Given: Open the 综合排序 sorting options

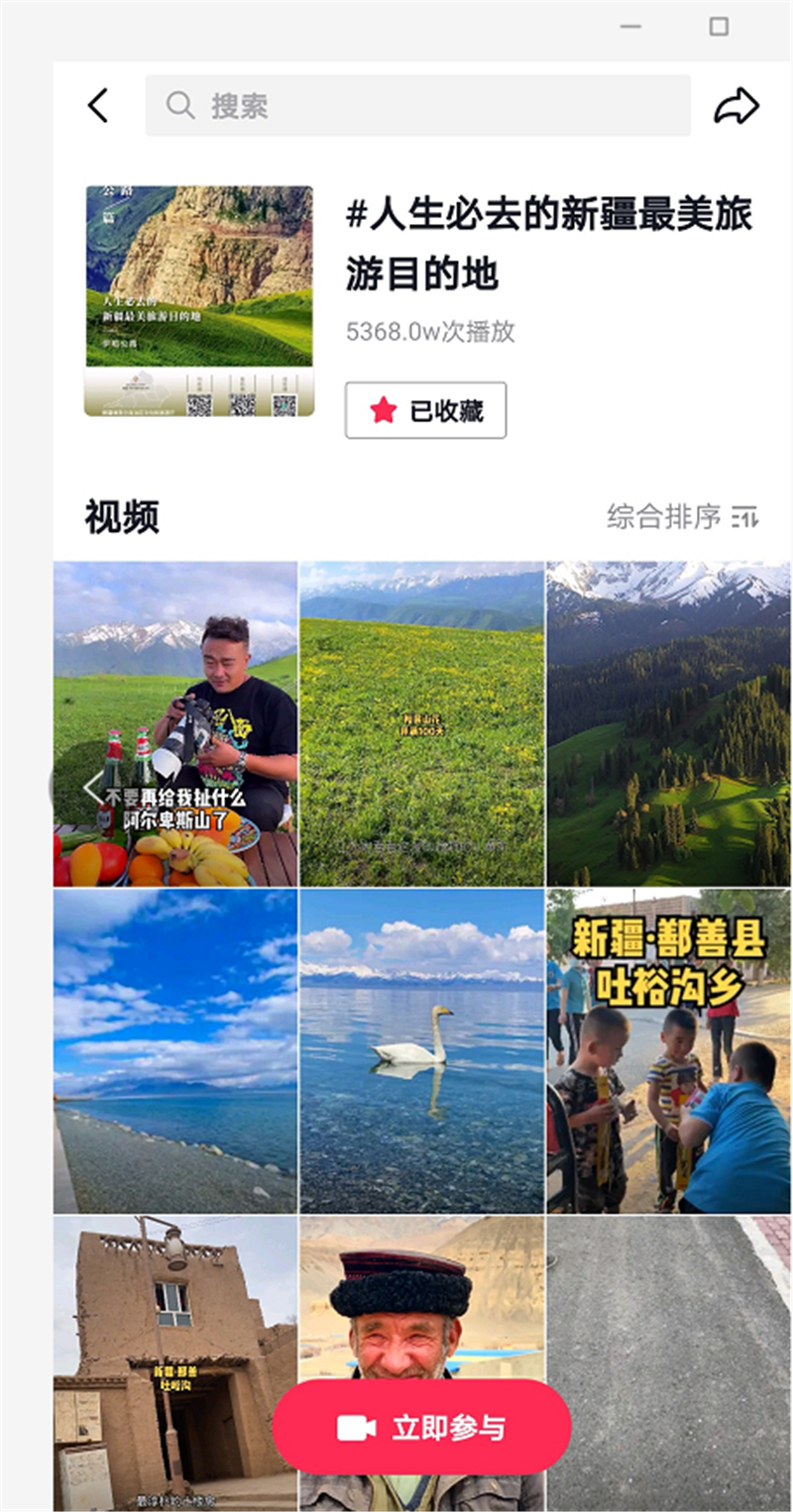Looking at the screenshot, I should [x=682, y=516].
